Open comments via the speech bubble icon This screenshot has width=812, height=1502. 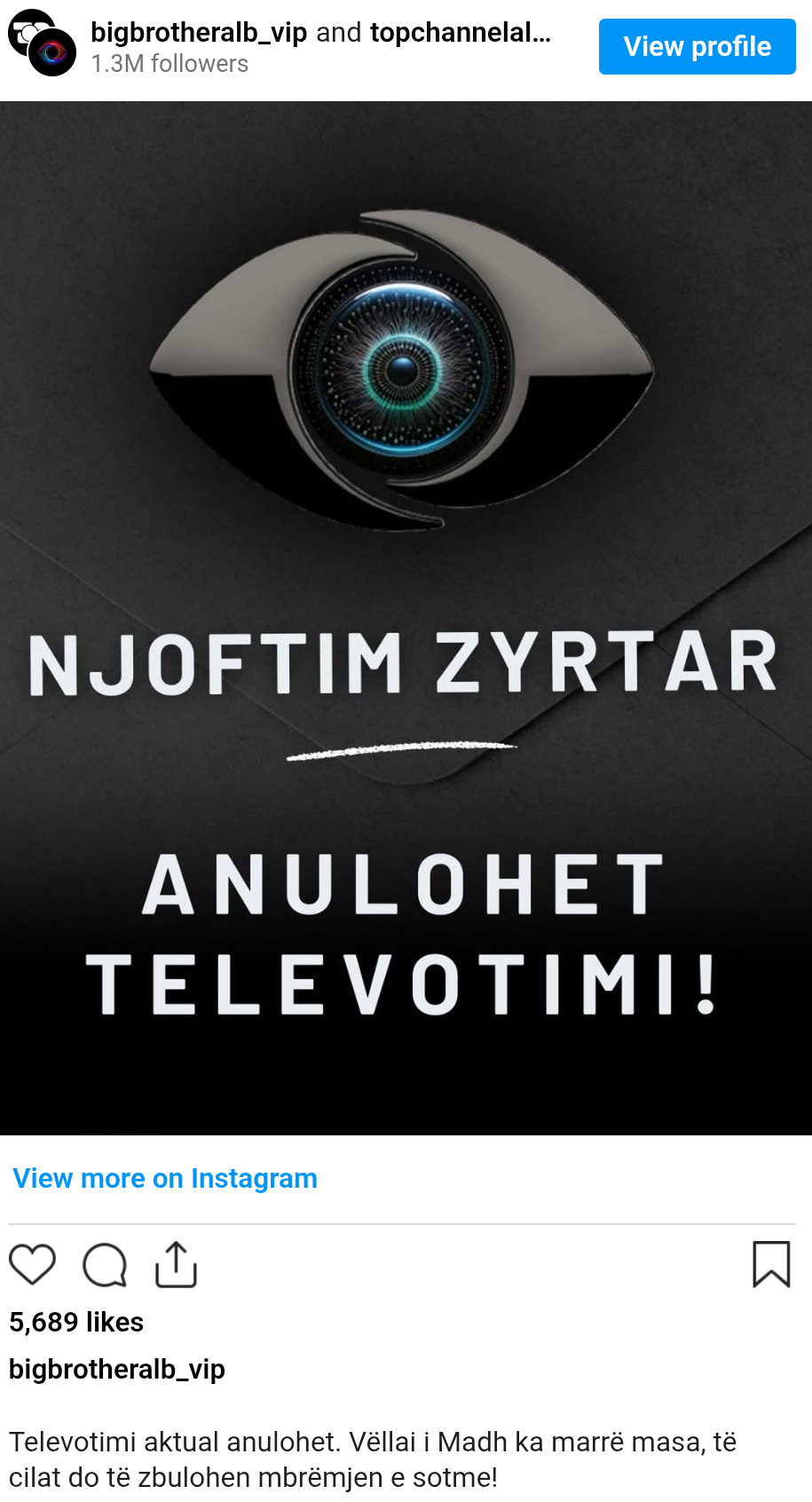(105, 1264)
